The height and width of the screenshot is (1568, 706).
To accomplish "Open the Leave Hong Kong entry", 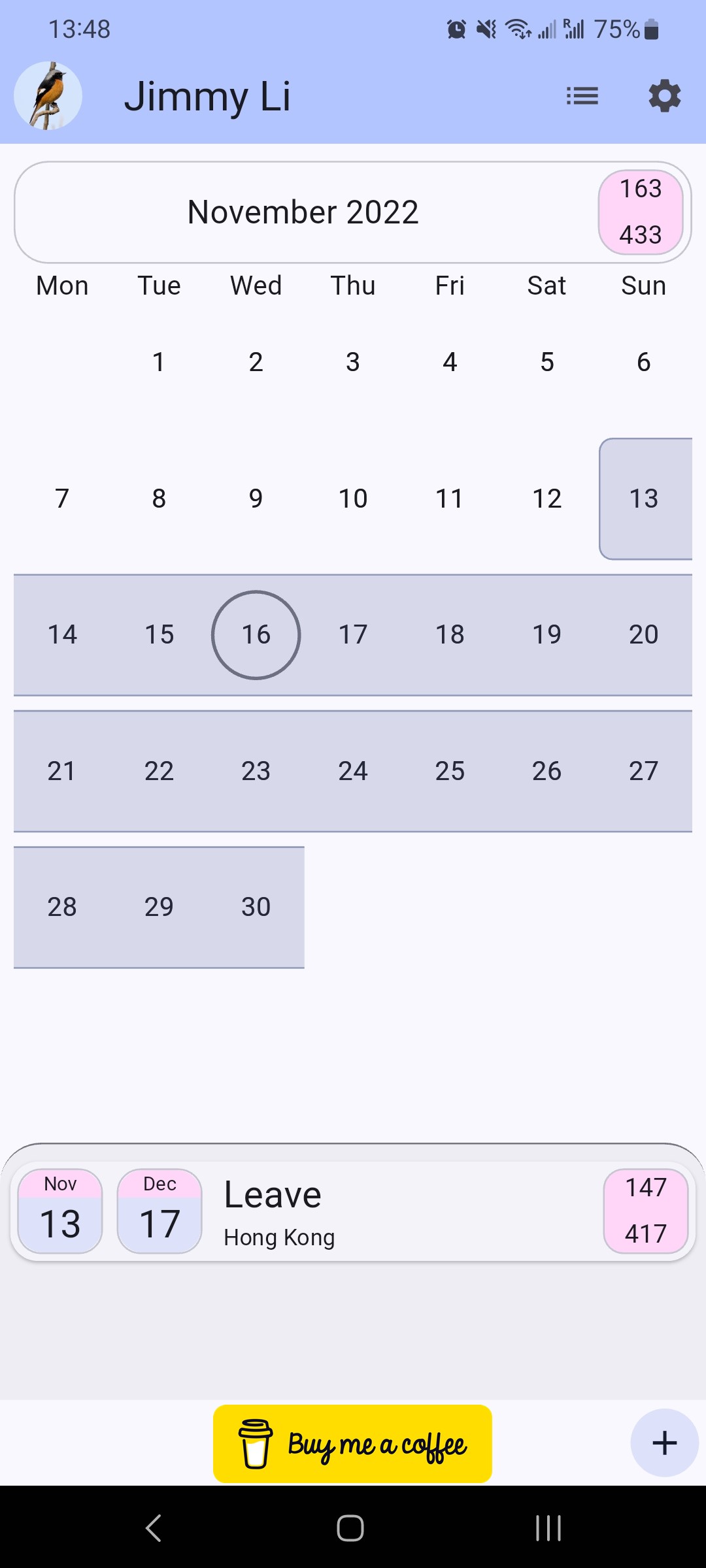I will (353, 1211).
